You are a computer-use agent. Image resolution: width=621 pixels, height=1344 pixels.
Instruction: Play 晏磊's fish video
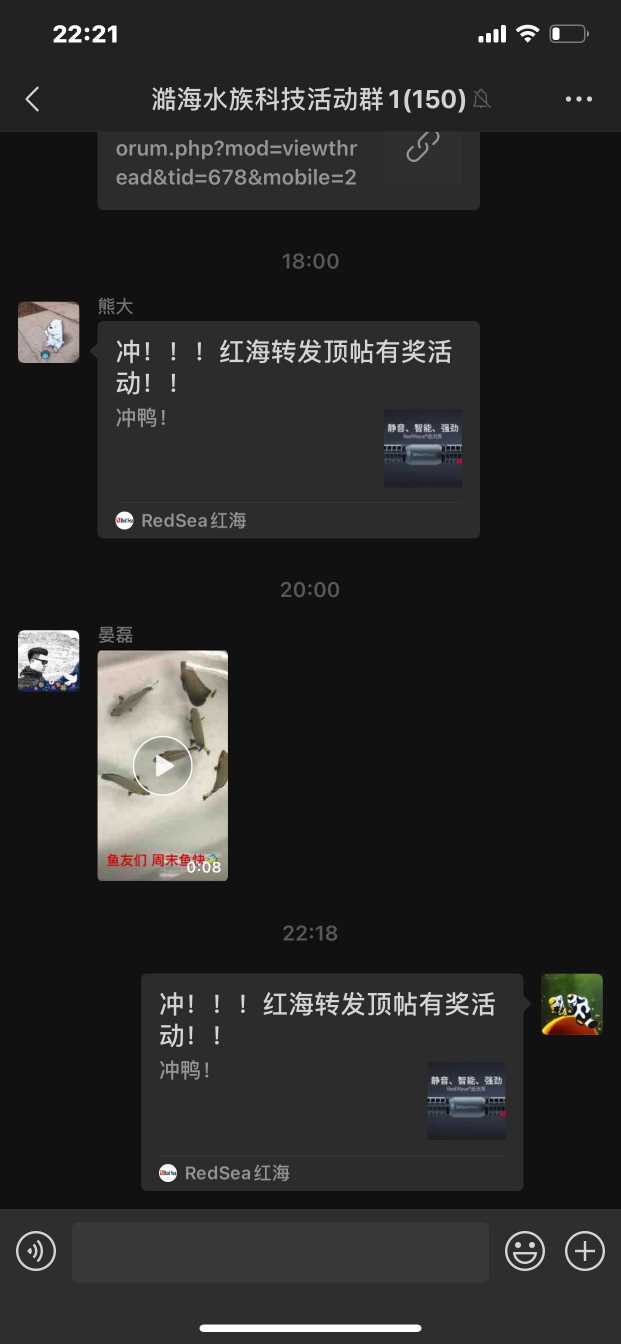click(162, 766)
